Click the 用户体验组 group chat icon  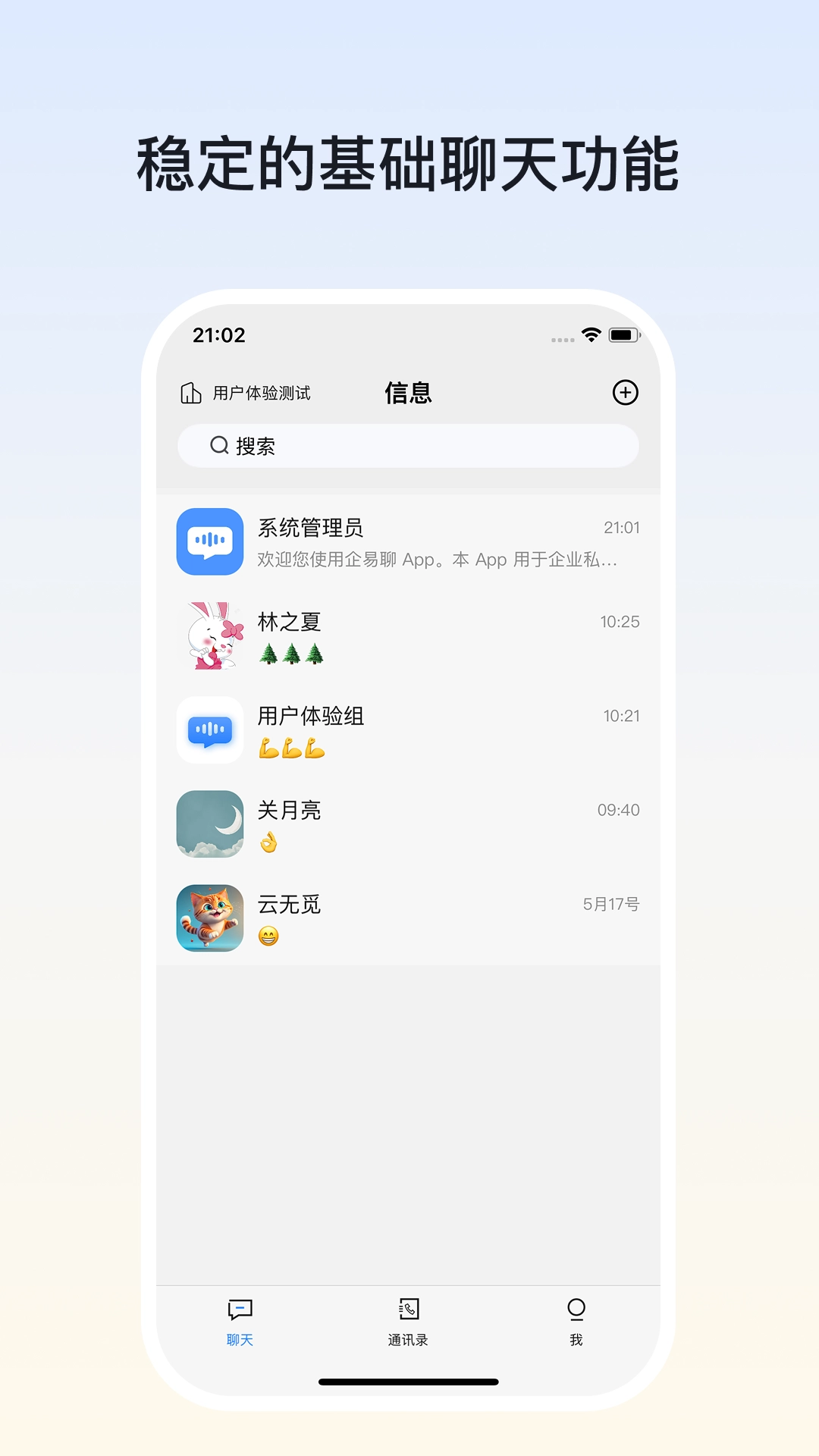[x=210, y=730]
